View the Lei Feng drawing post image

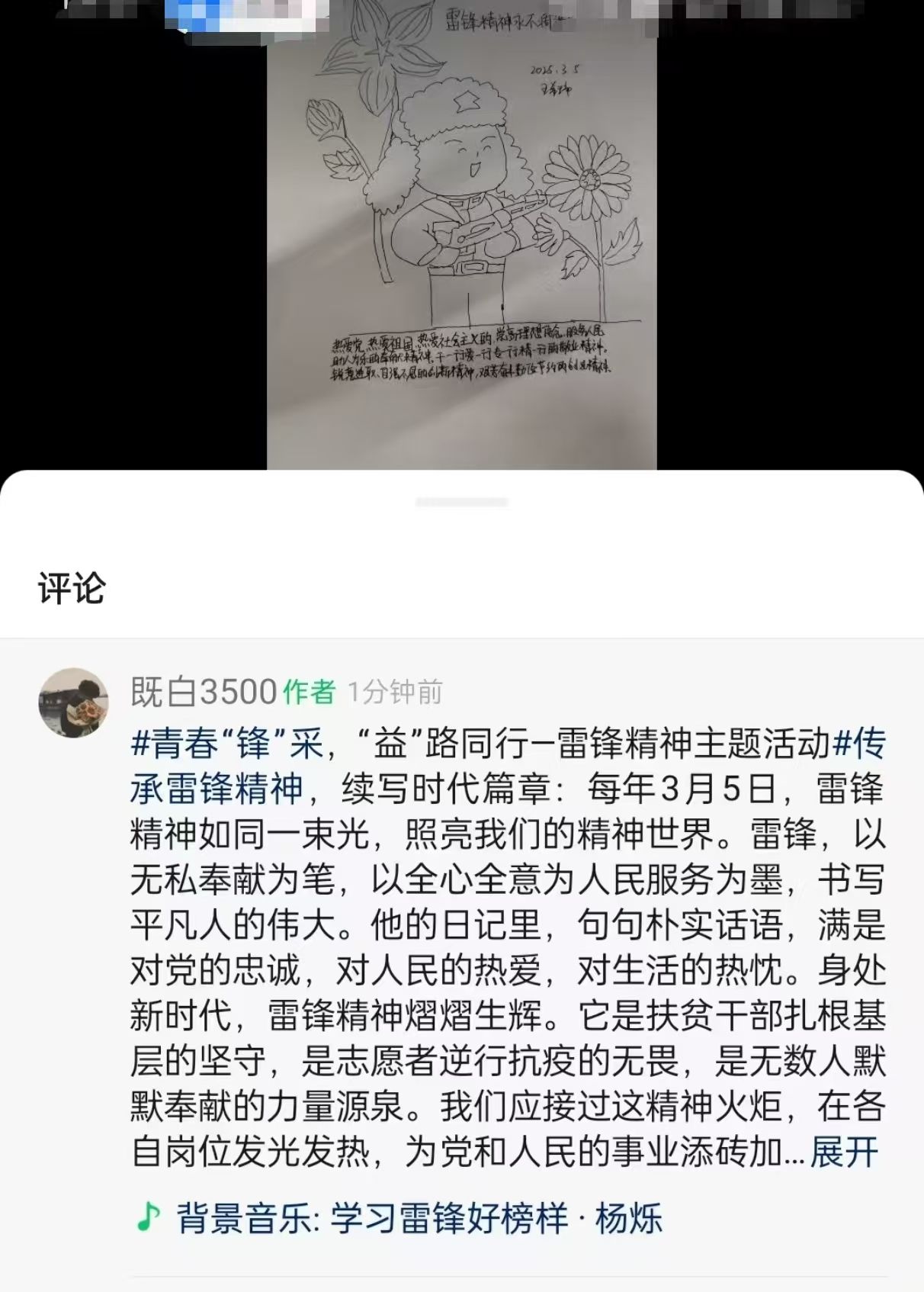pos(461,236)
